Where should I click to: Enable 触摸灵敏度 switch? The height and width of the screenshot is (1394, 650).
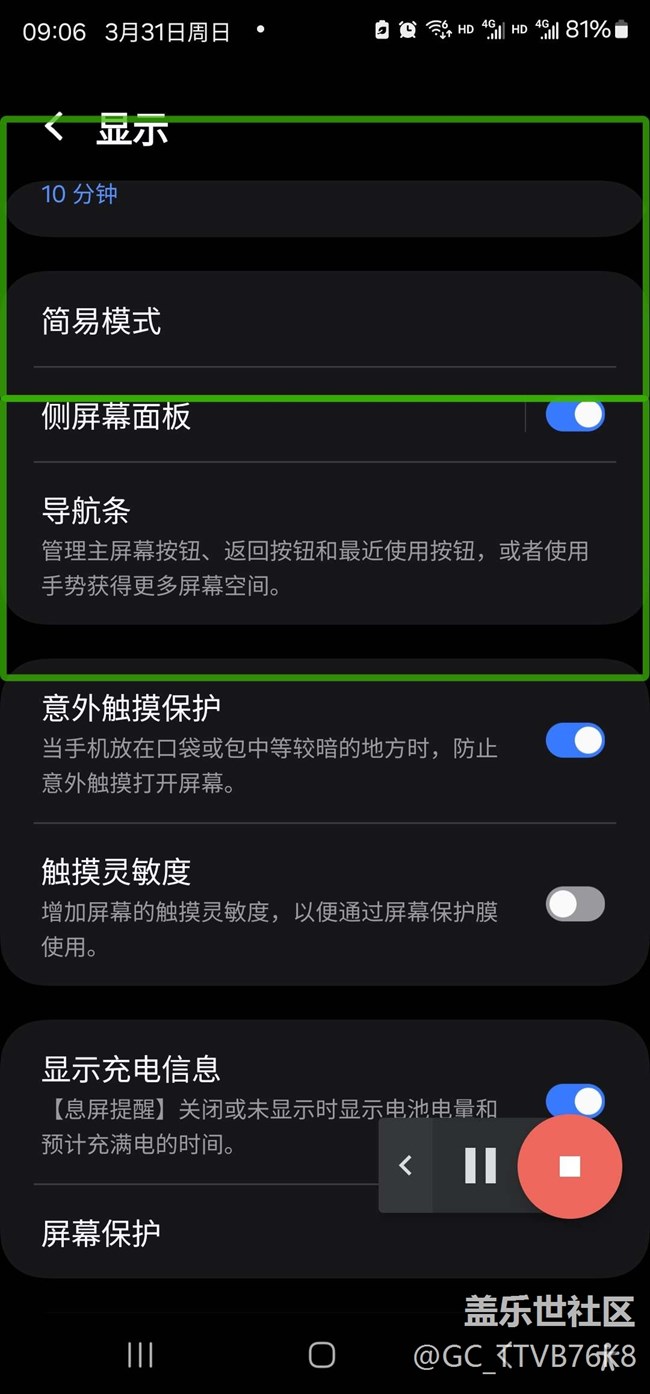tap(575, 904)
